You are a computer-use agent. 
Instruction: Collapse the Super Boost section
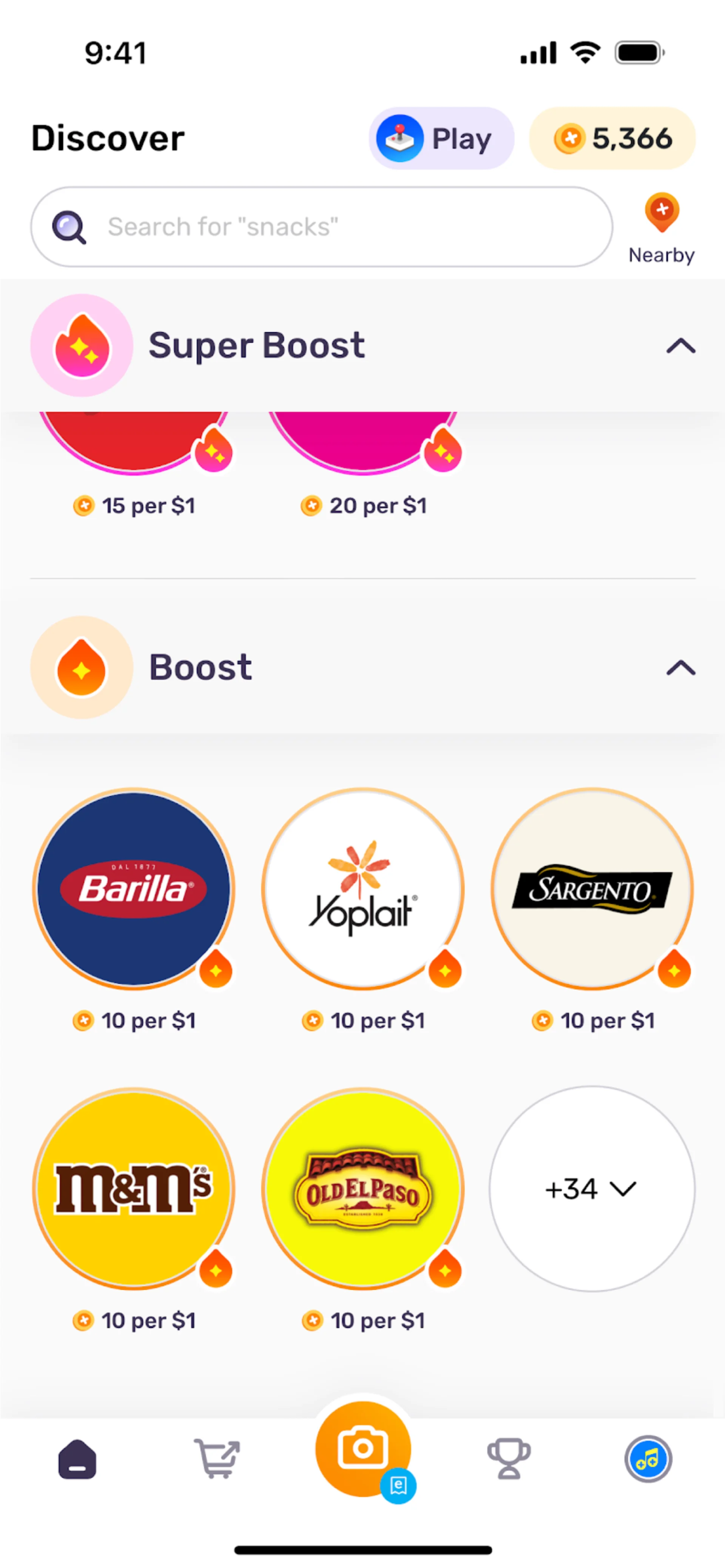coord(680,346)
